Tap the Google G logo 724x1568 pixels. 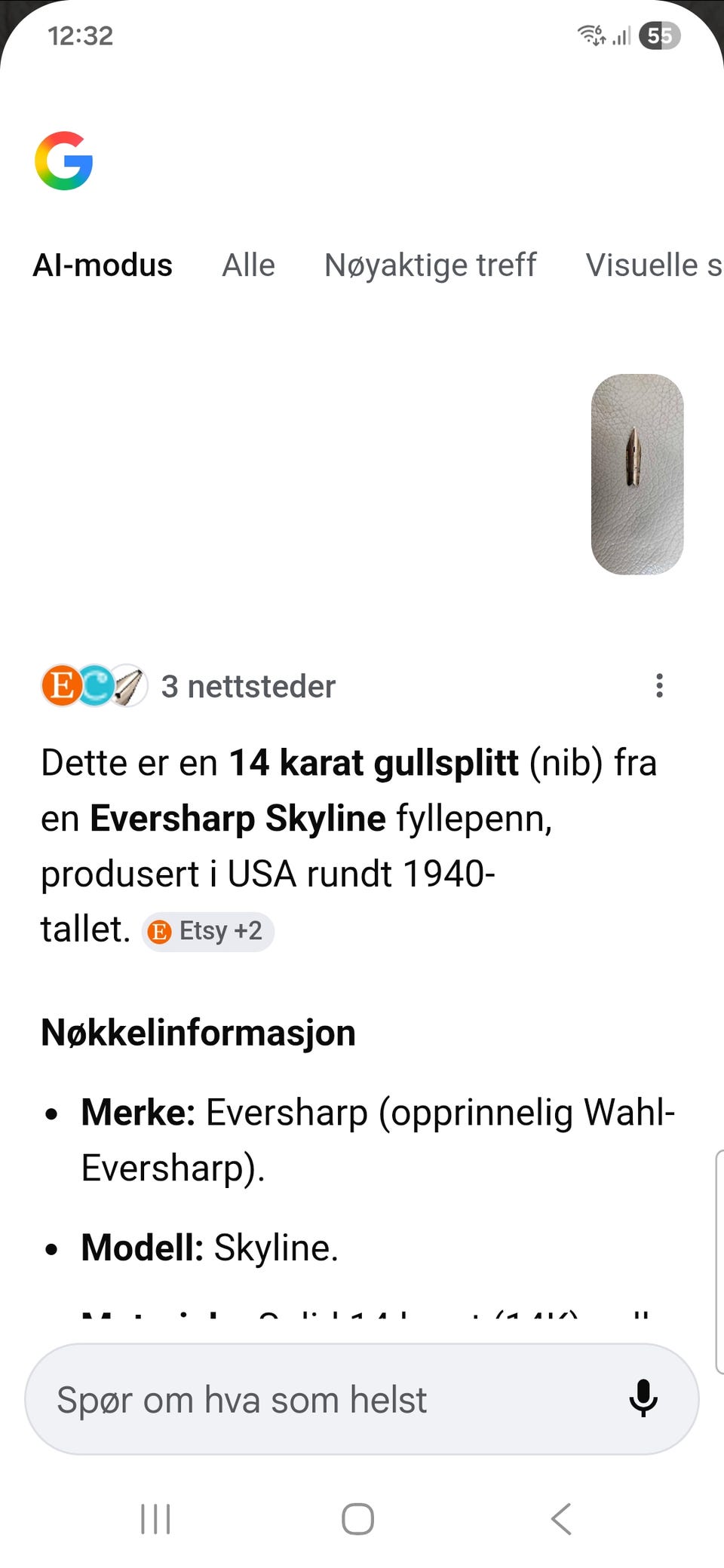click(x=63, y=161)
